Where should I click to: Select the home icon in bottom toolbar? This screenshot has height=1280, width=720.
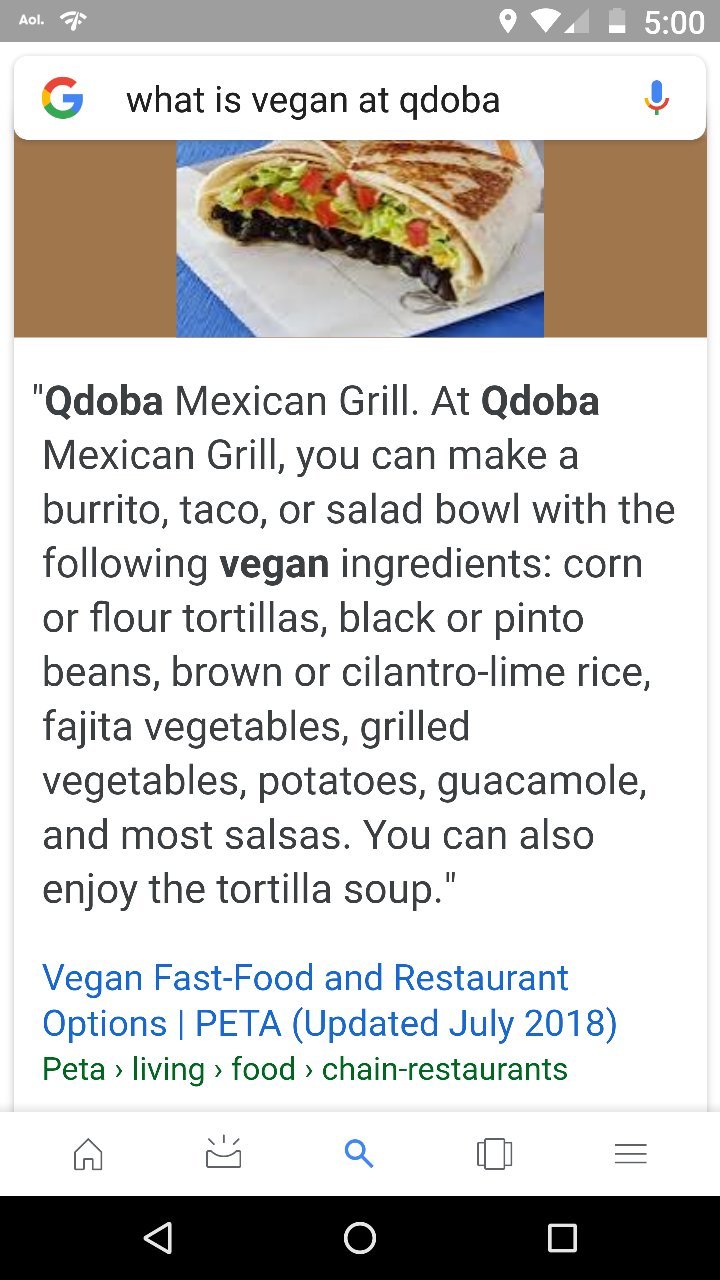pos(87,1153)
